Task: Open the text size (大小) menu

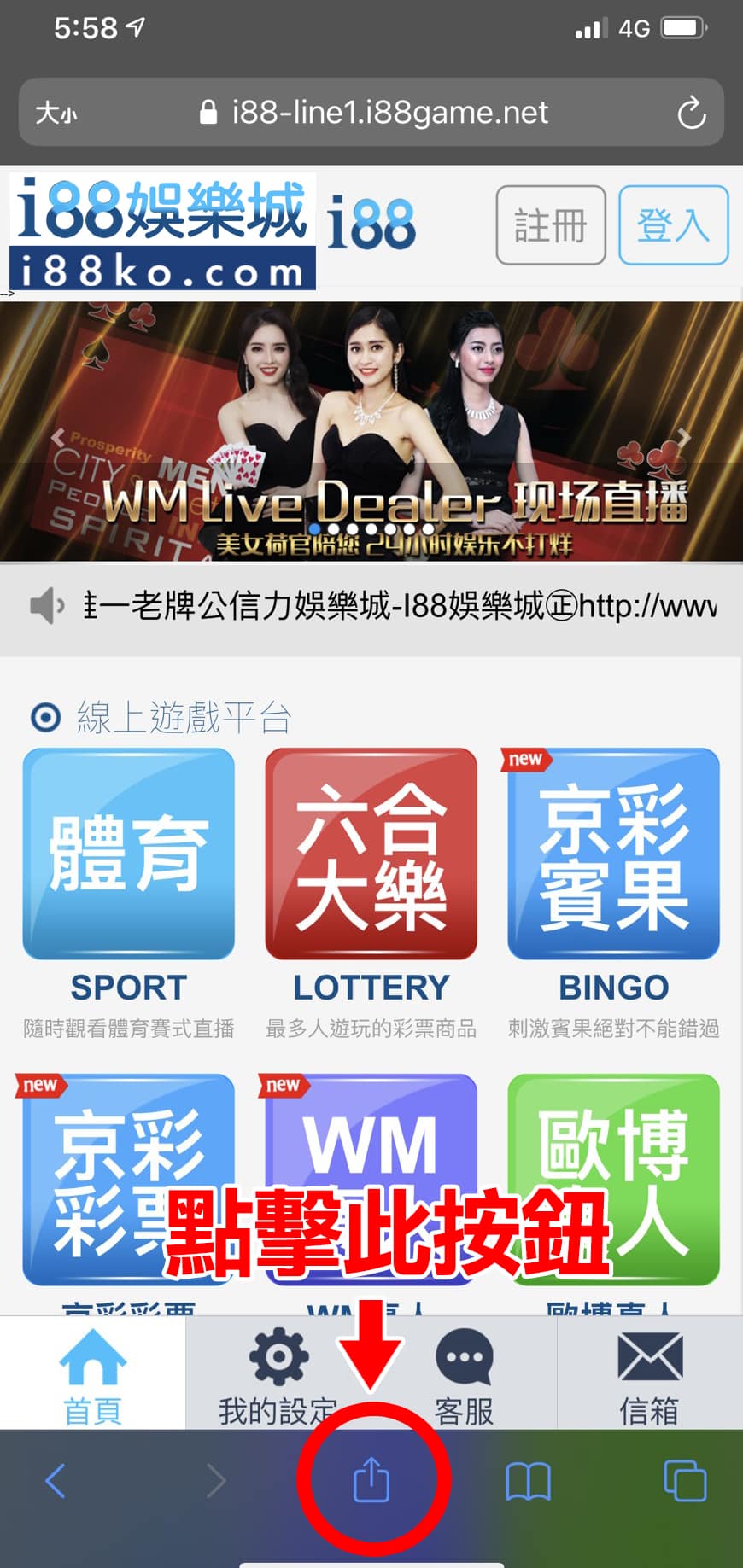Action: [56, 114]
